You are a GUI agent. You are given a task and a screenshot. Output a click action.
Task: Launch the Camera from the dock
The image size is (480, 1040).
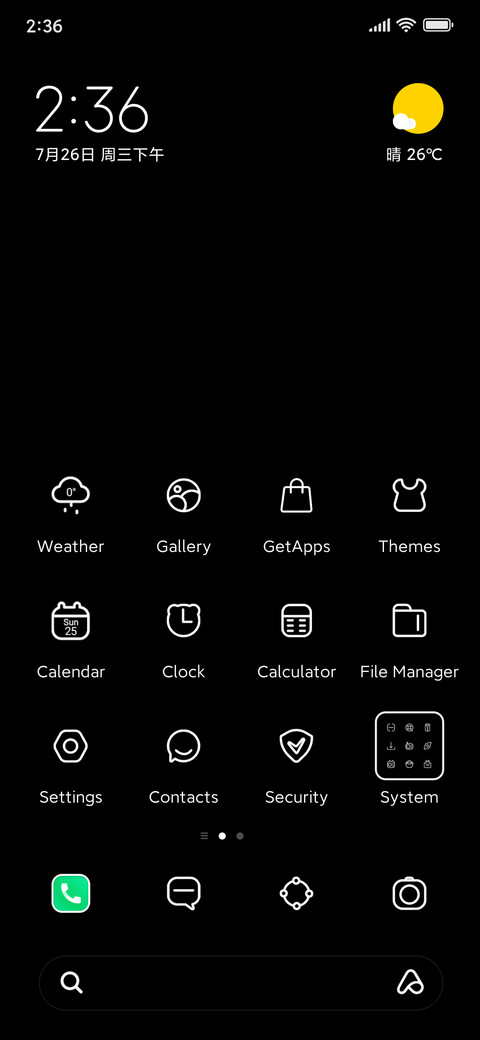click(409, 893)
